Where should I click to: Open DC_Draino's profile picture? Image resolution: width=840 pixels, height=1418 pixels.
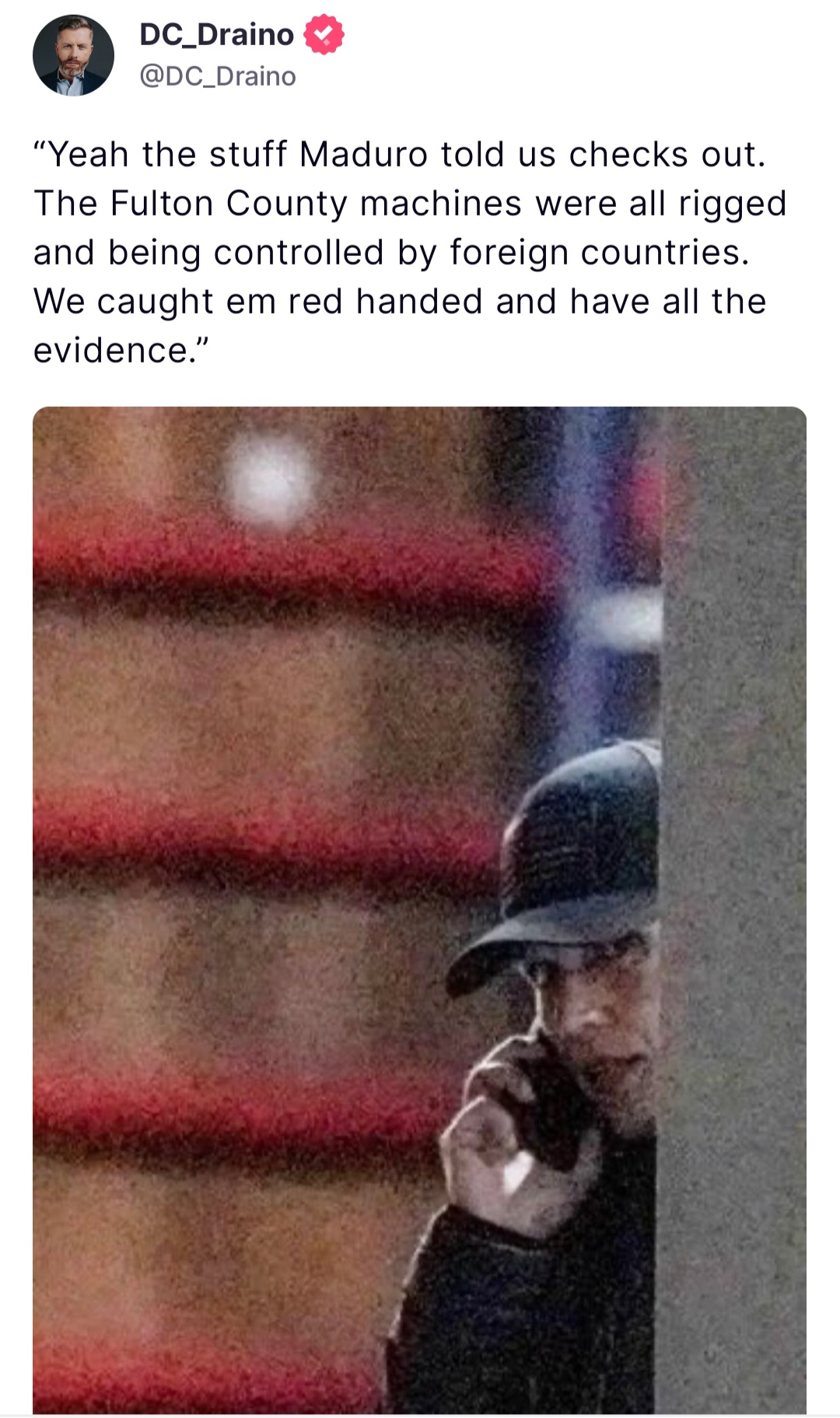click(x=73, y=55)
